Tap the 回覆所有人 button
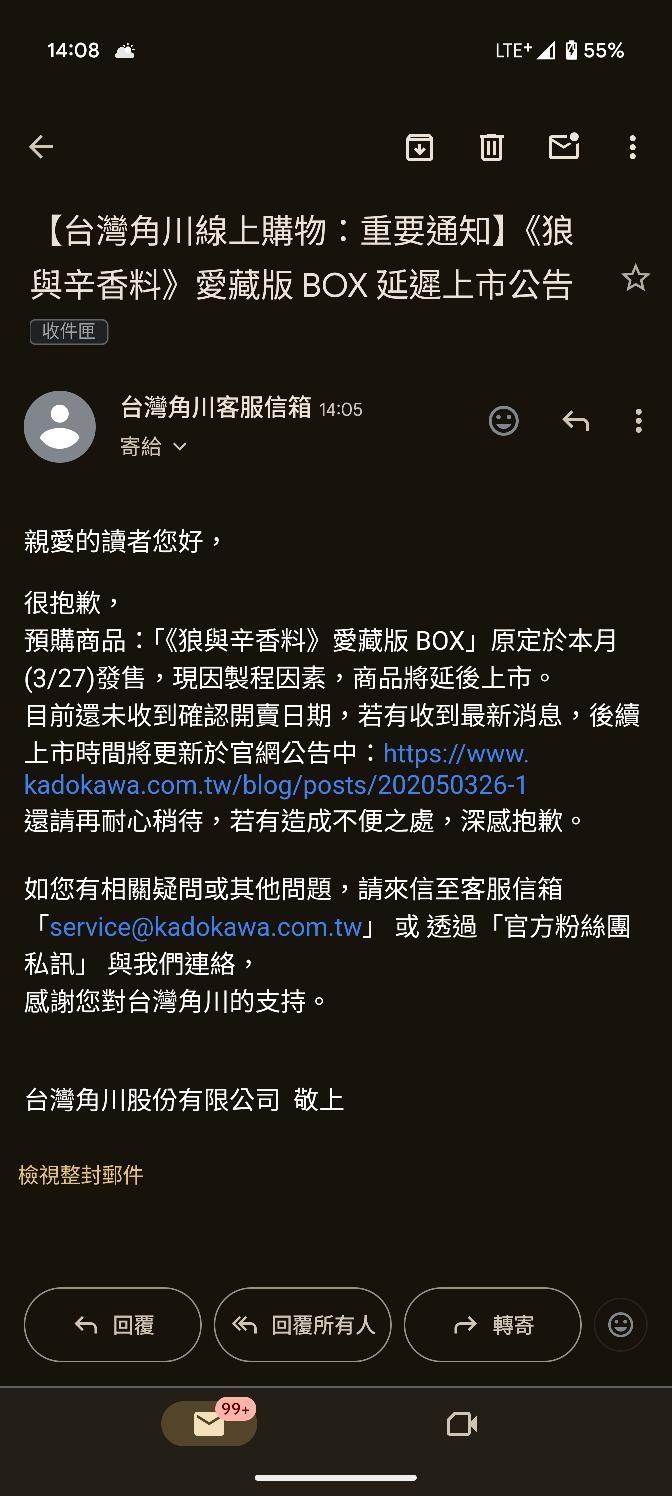 (x=302, y=1325)
